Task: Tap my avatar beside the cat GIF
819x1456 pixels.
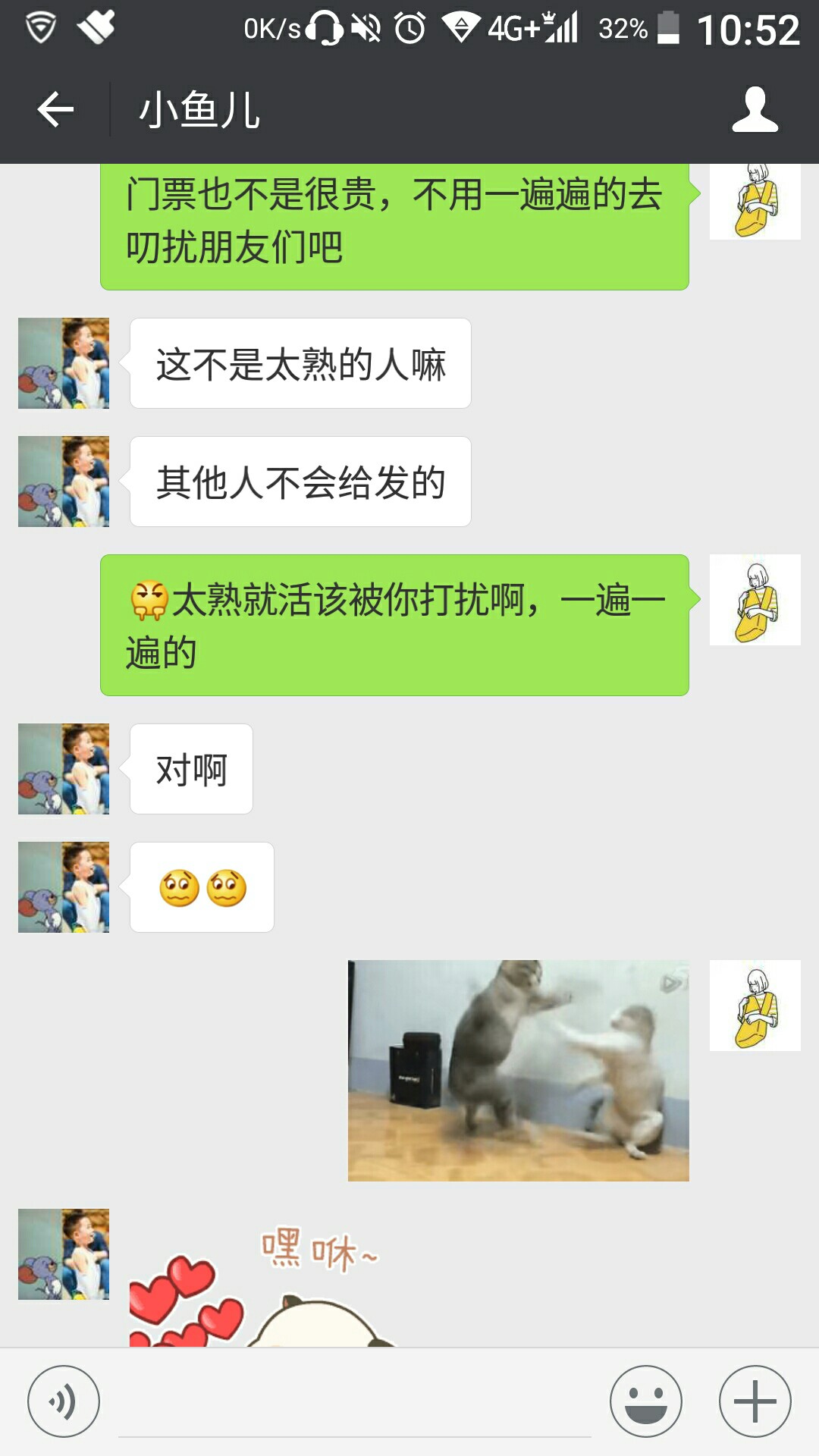Action: (x=755, y=1006)
